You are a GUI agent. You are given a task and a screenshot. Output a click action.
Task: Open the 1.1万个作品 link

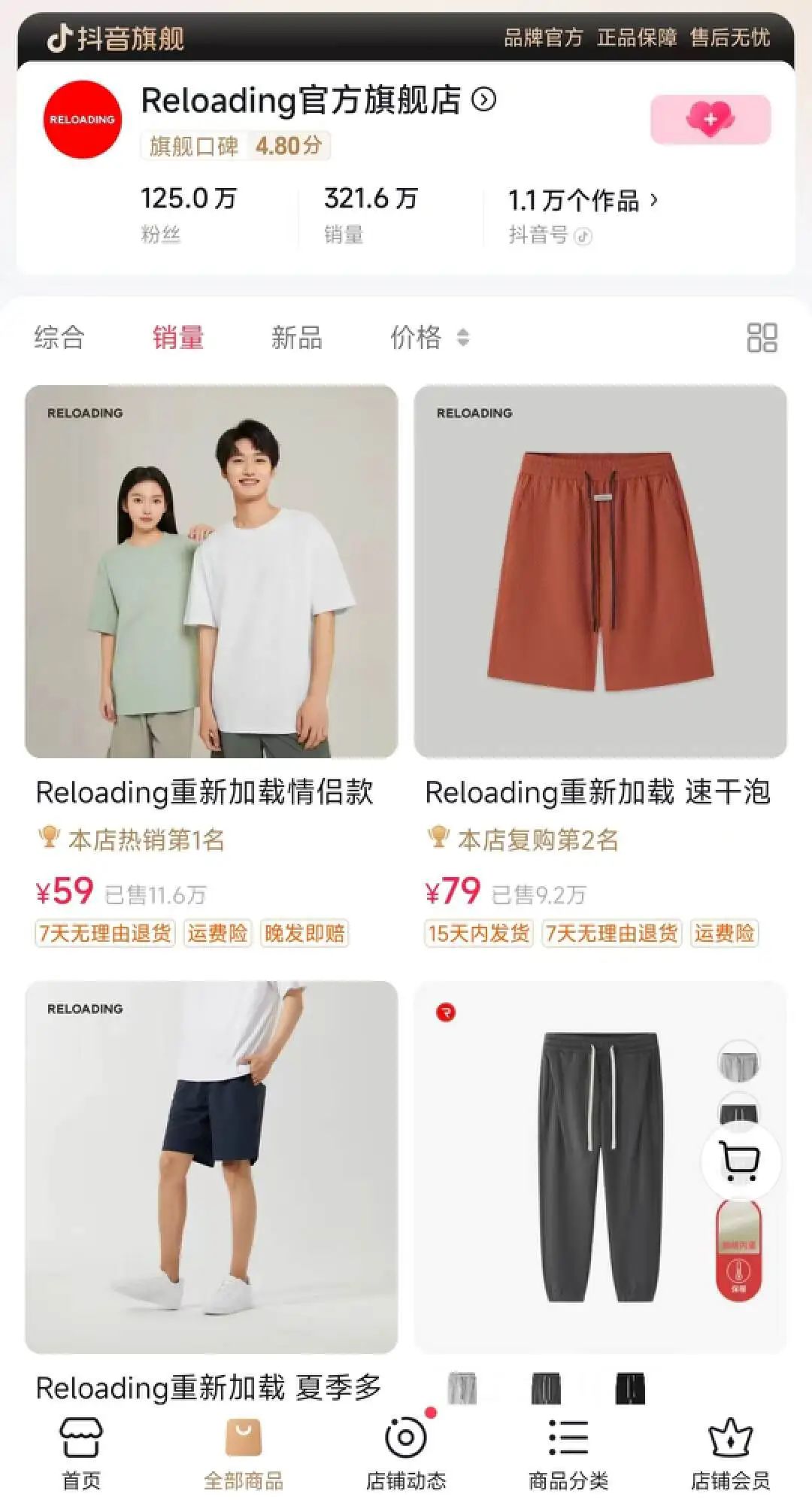click(x=583, y=201)
